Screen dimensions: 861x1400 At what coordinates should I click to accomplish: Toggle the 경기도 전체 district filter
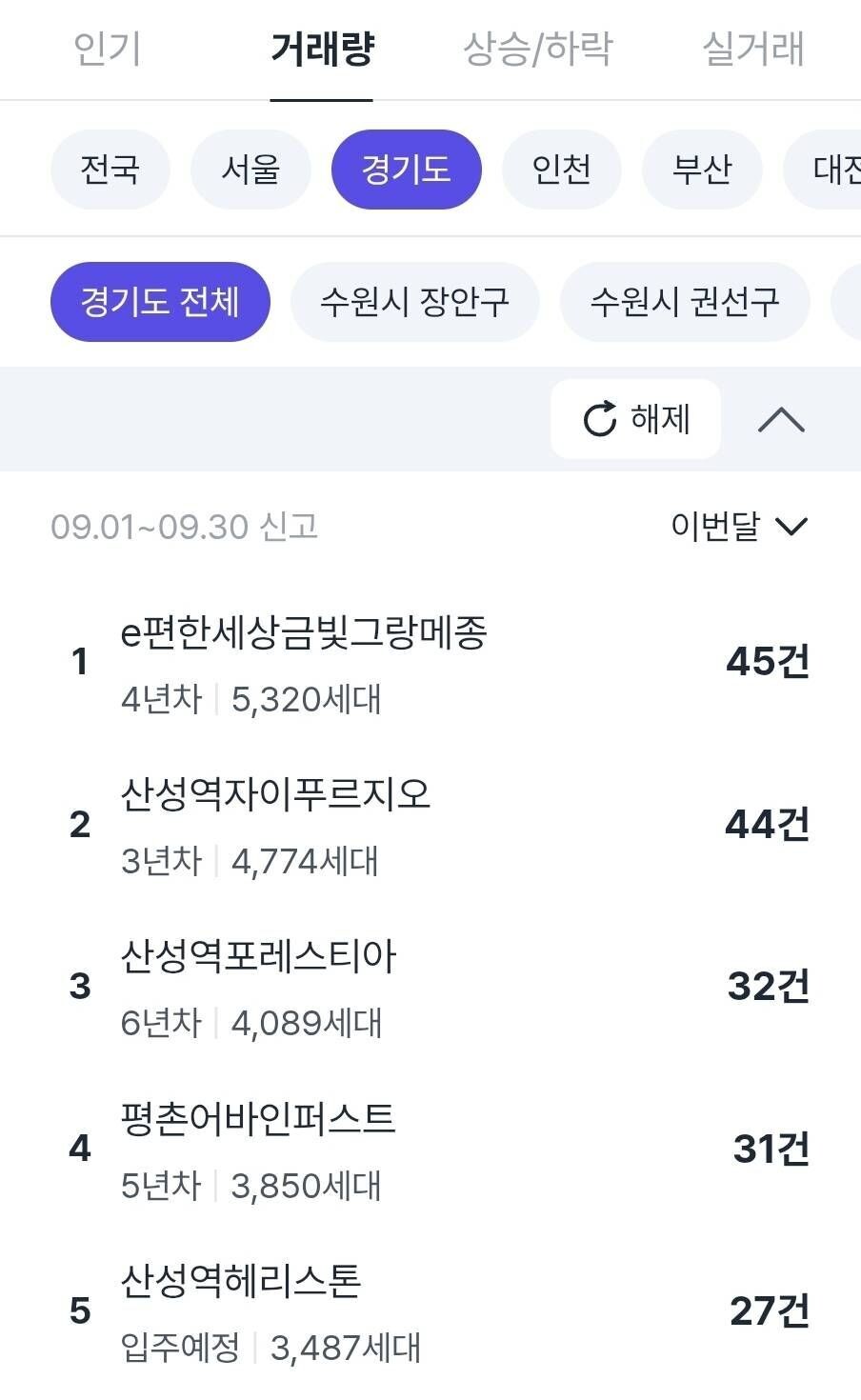[x=159, y=301]
